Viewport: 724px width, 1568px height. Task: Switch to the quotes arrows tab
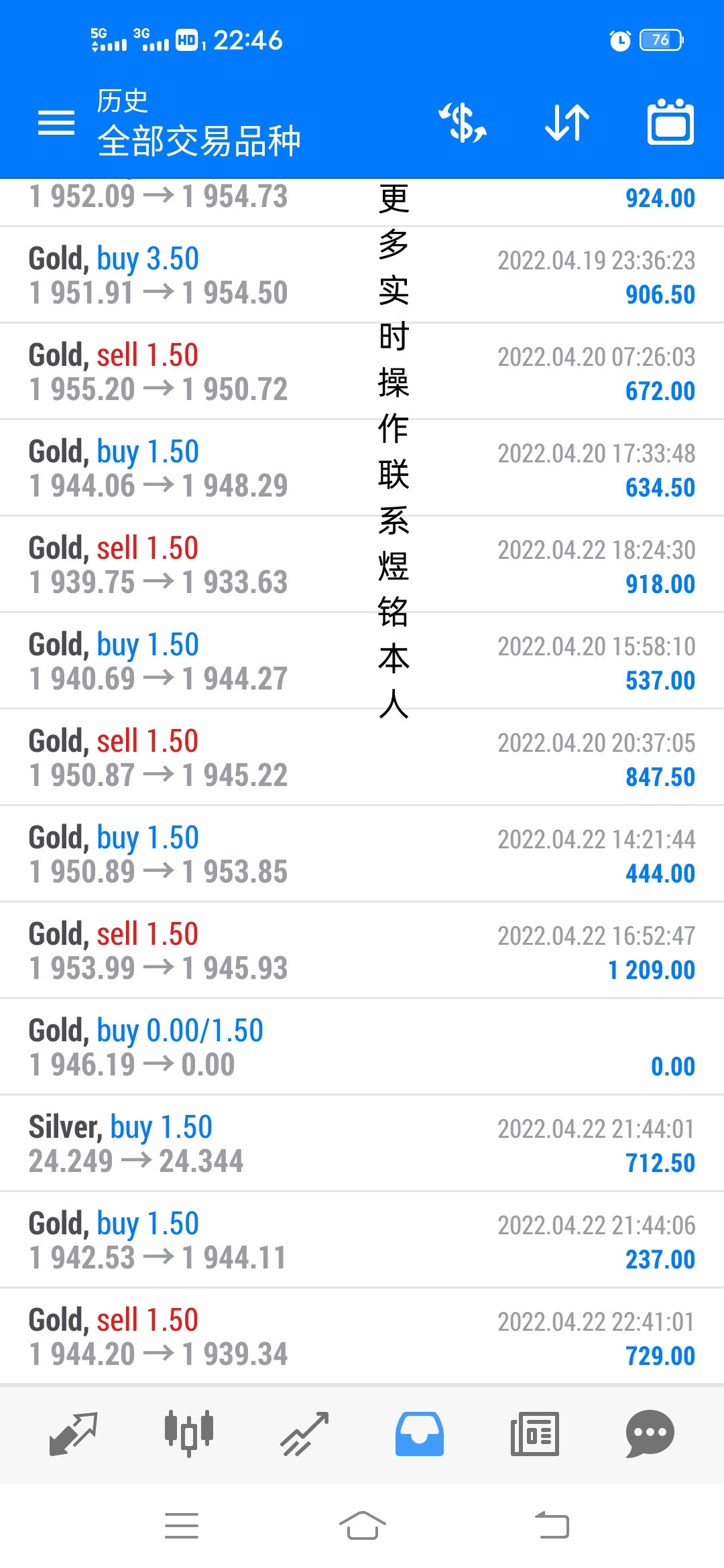(x=73, y=1433)
